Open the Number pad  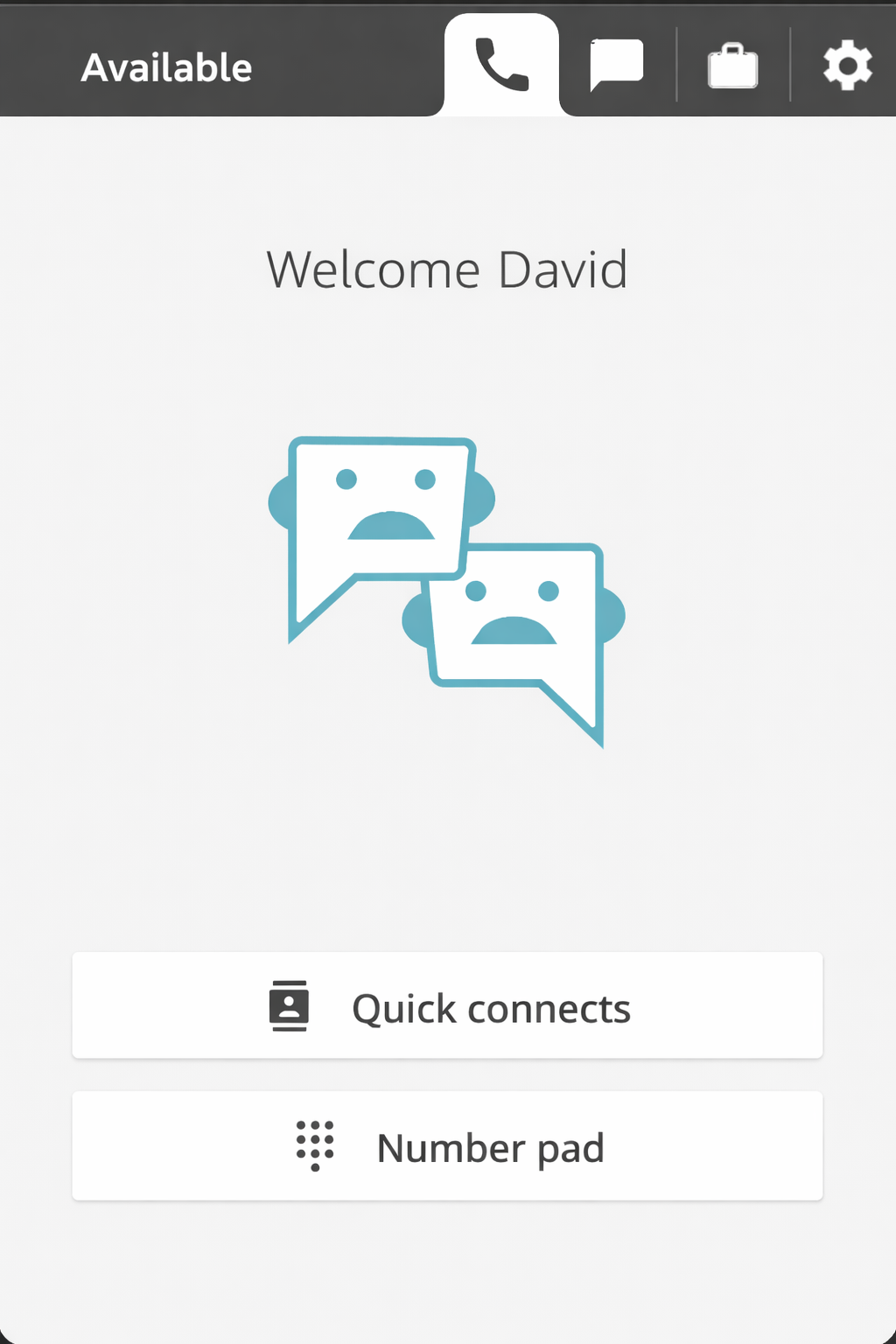(447, 1146)
